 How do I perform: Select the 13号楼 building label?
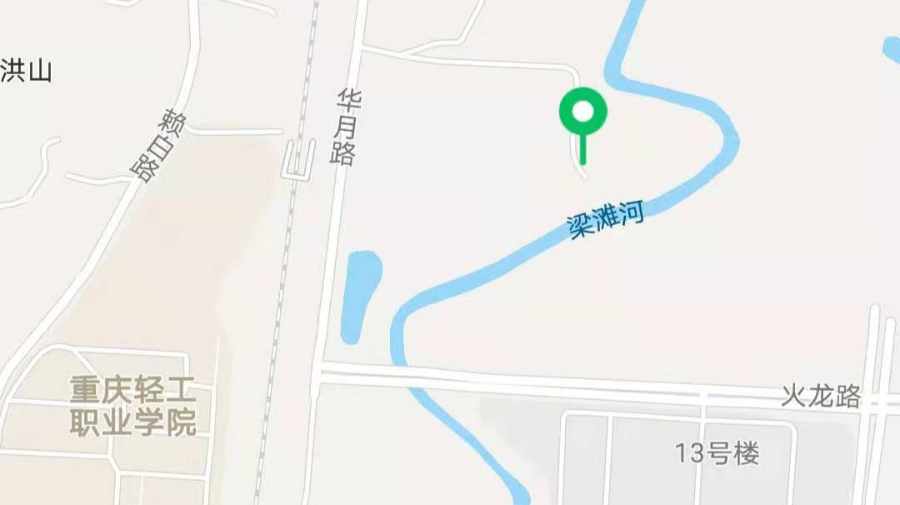717,452
